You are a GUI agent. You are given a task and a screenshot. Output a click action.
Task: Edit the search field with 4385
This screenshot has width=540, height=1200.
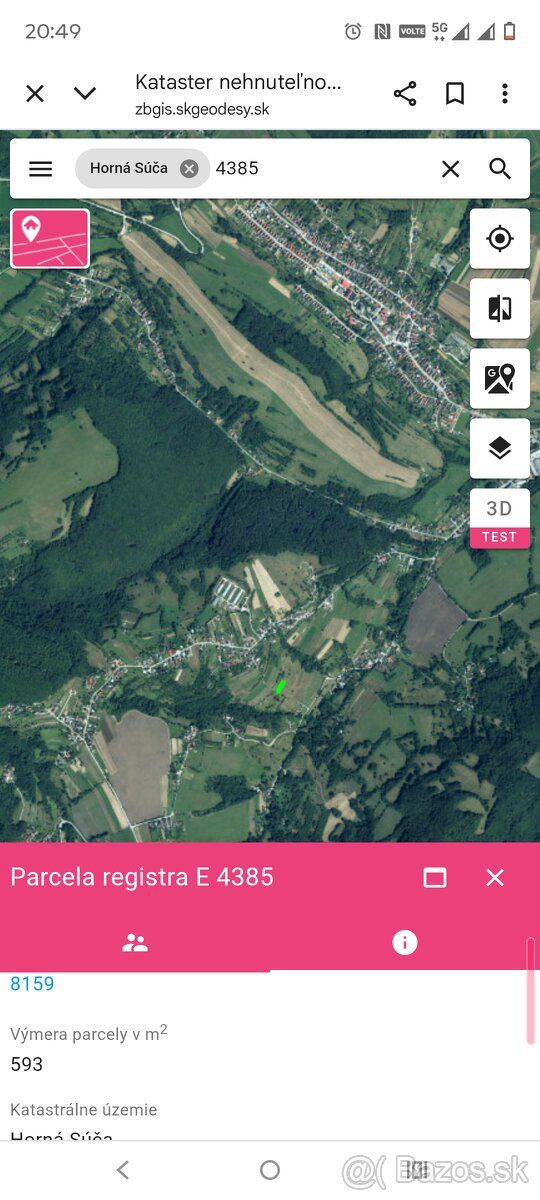click(320, 169)
